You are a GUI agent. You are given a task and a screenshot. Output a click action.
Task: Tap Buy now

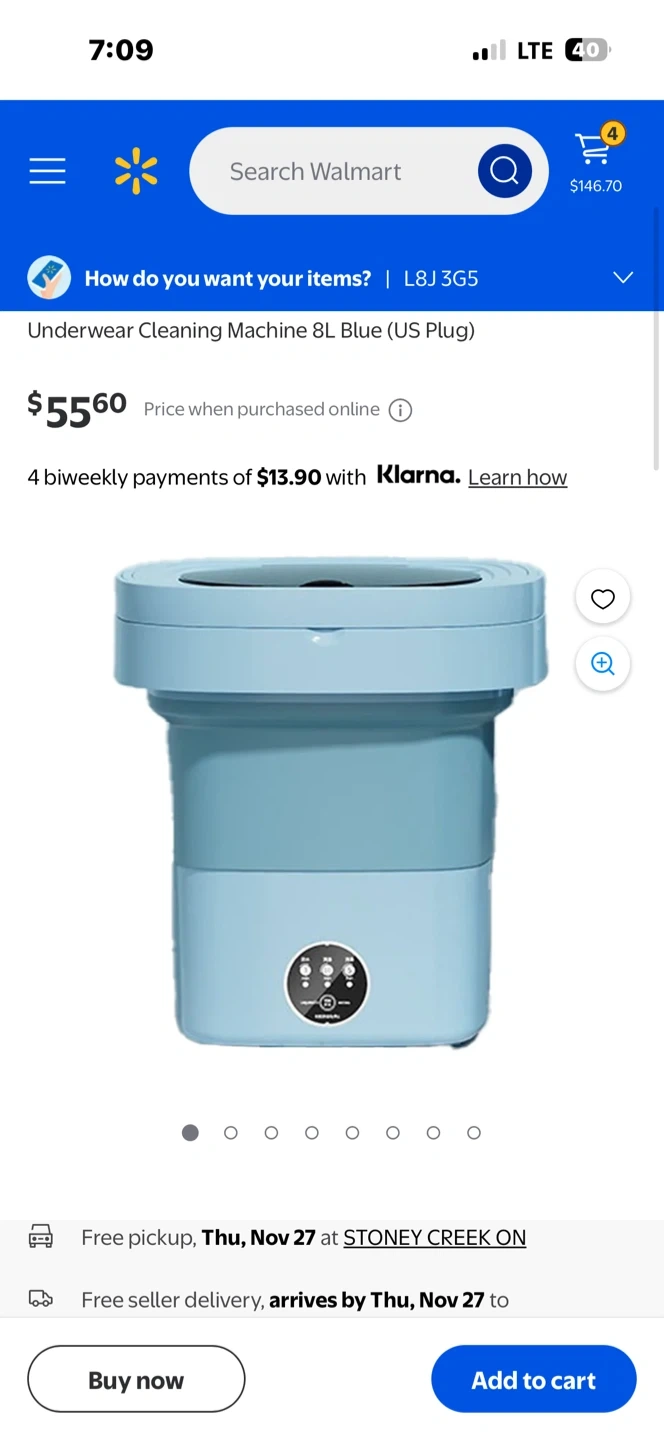coord(136,1380)
